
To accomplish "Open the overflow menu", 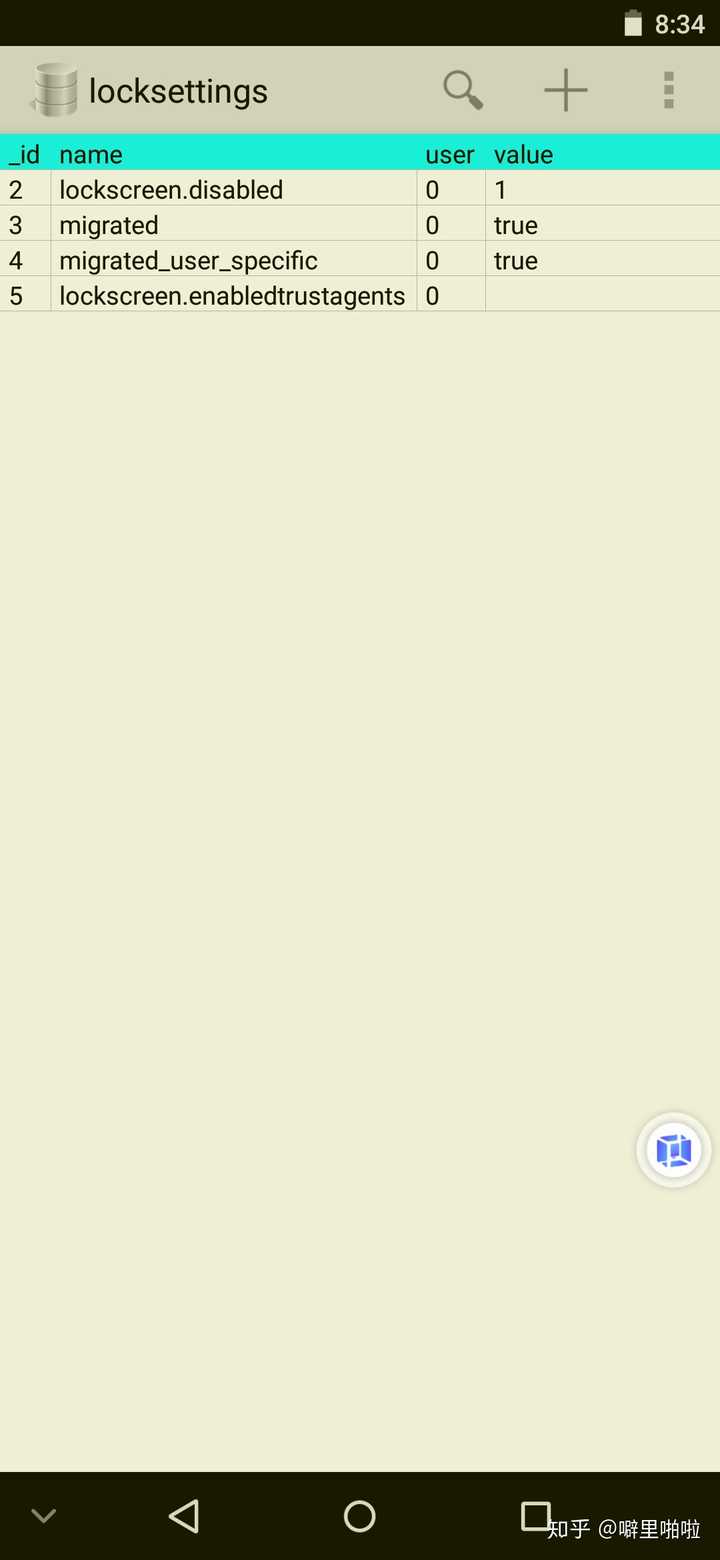I will [x=668, y=91].
